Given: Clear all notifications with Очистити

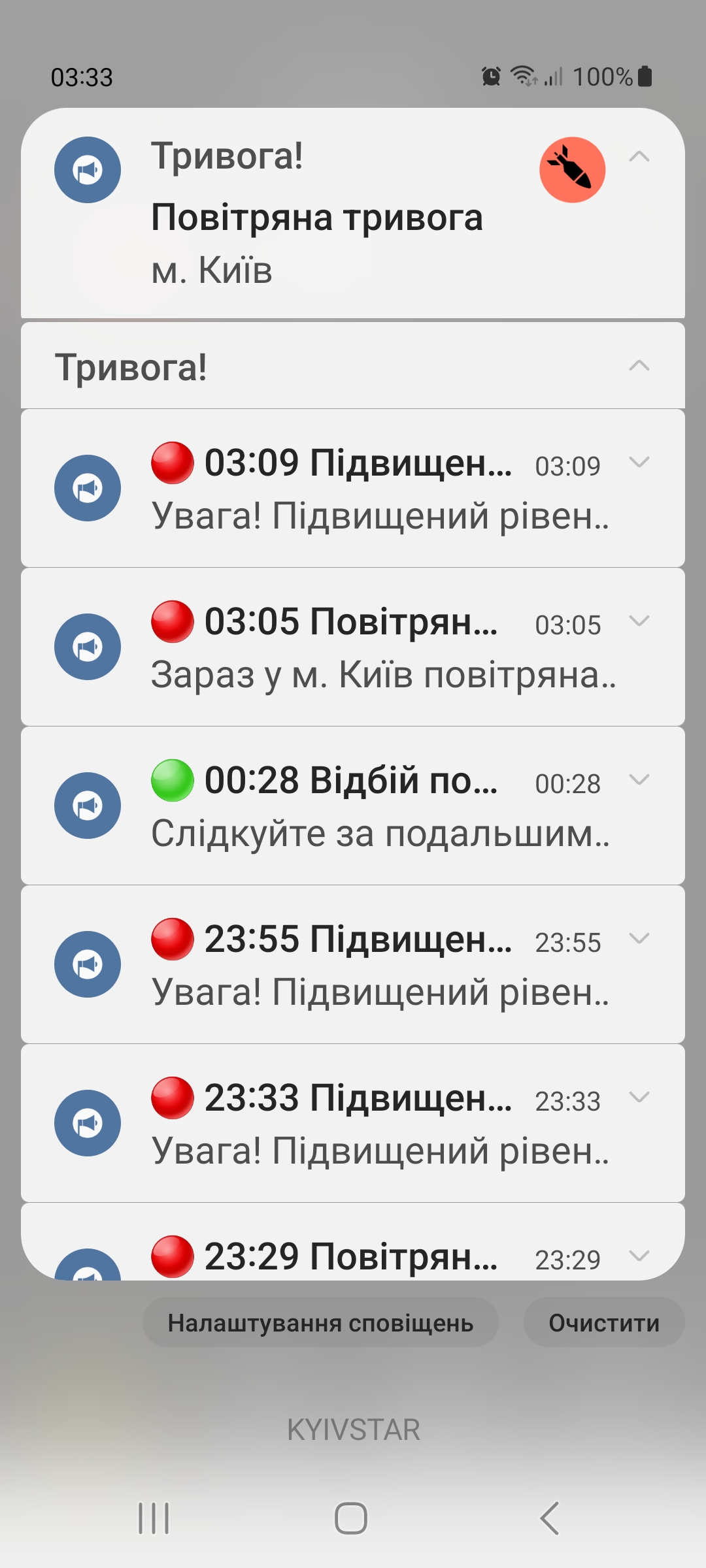Looking at the screenshot, I should pyautogui.click(x=604, y=1323).
